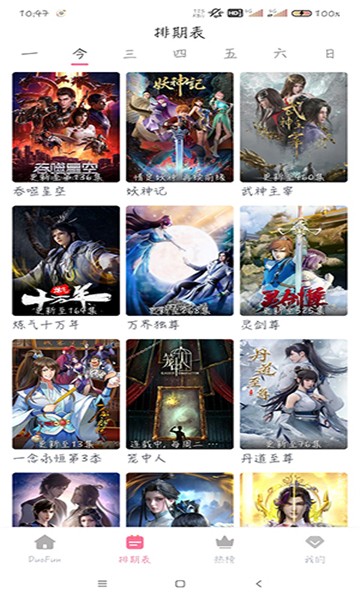This screenshot has height=600, width=360.
Task: Go to the DuoFun home tab
Action: (45, 549)
